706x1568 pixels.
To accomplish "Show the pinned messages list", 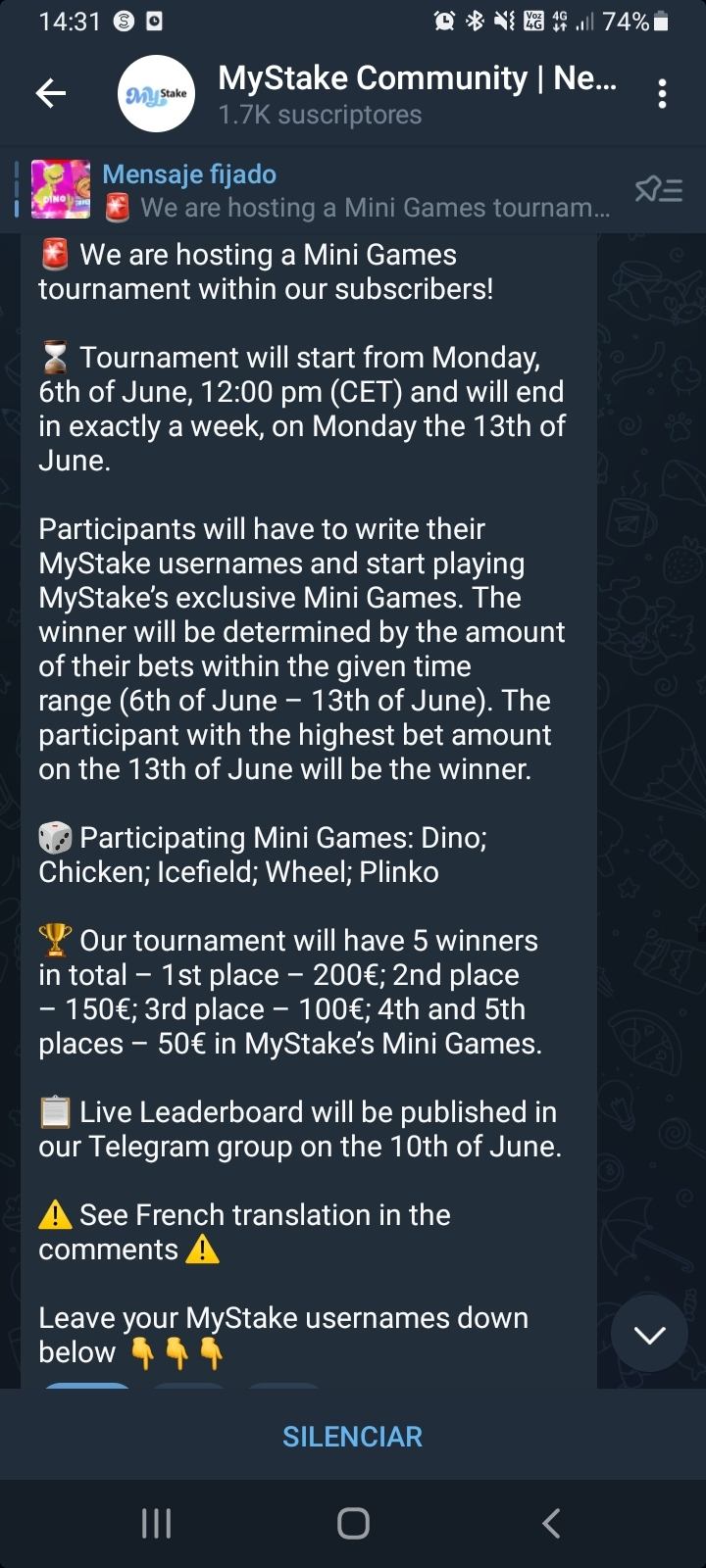I will point(659,190).
